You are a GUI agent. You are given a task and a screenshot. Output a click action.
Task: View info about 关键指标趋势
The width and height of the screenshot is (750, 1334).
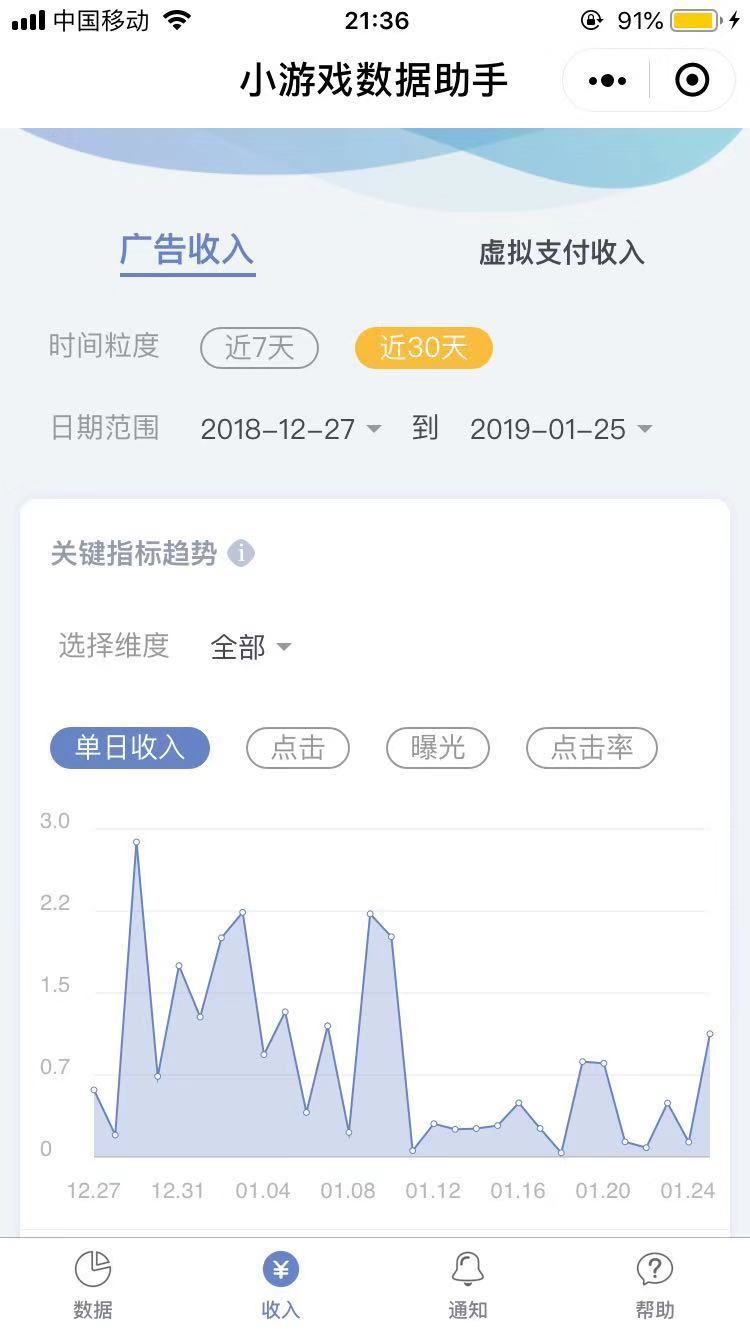241,554
